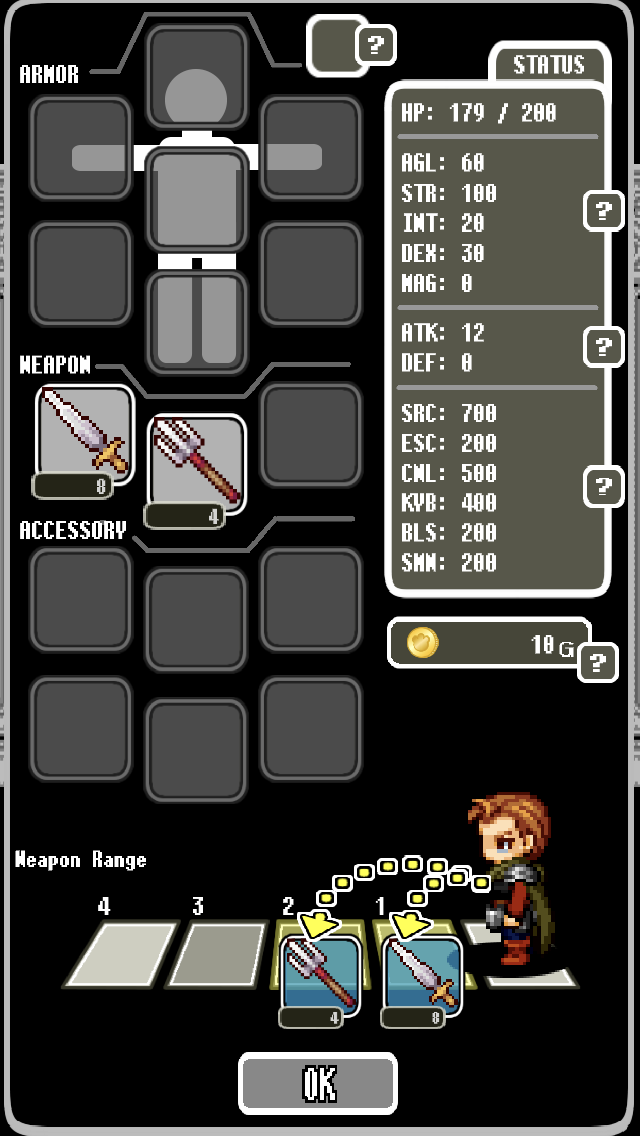Open the STATUS tab

[548, 65]
